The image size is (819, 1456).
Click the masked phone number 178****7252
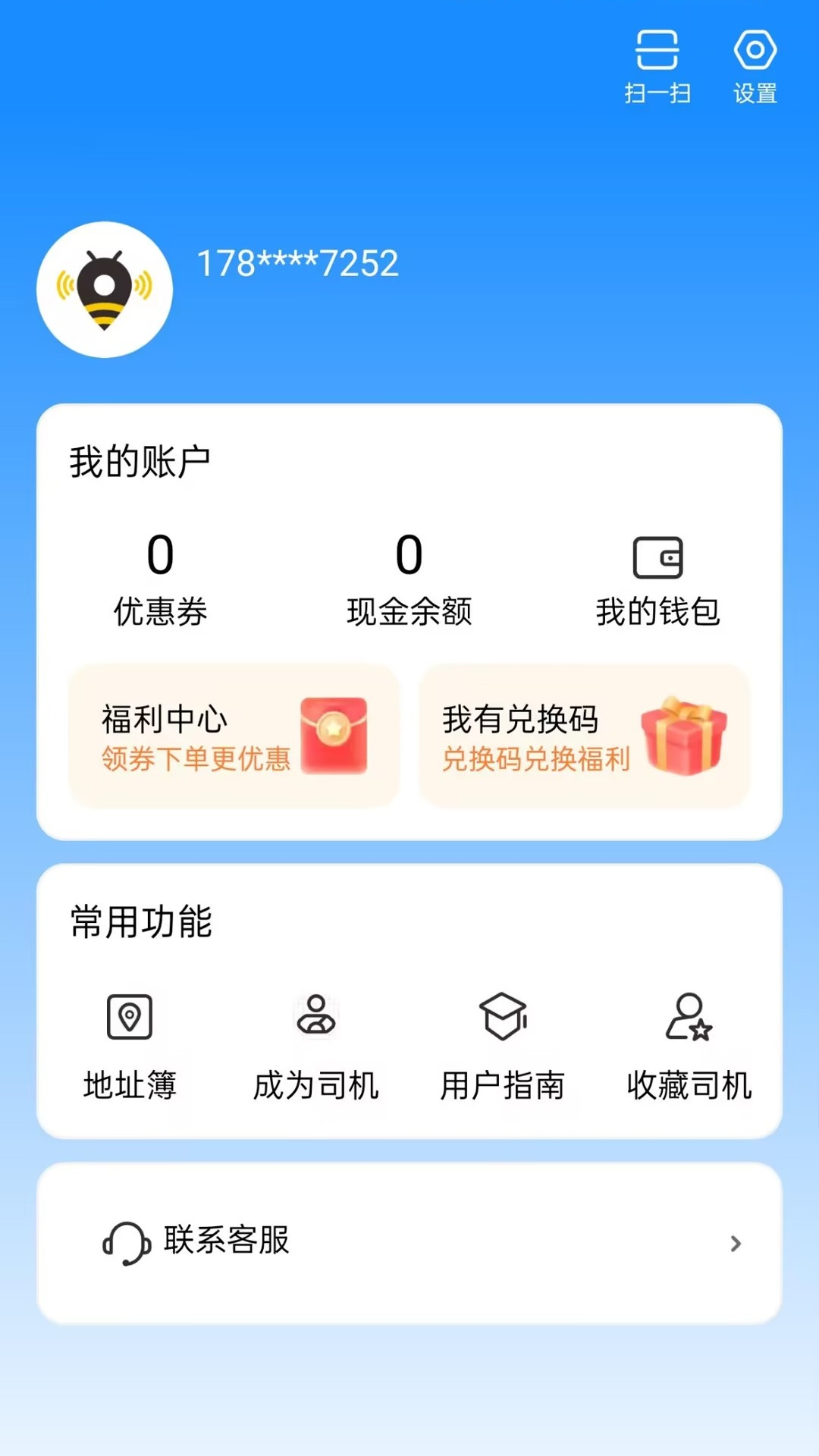(x=297, y=264)
